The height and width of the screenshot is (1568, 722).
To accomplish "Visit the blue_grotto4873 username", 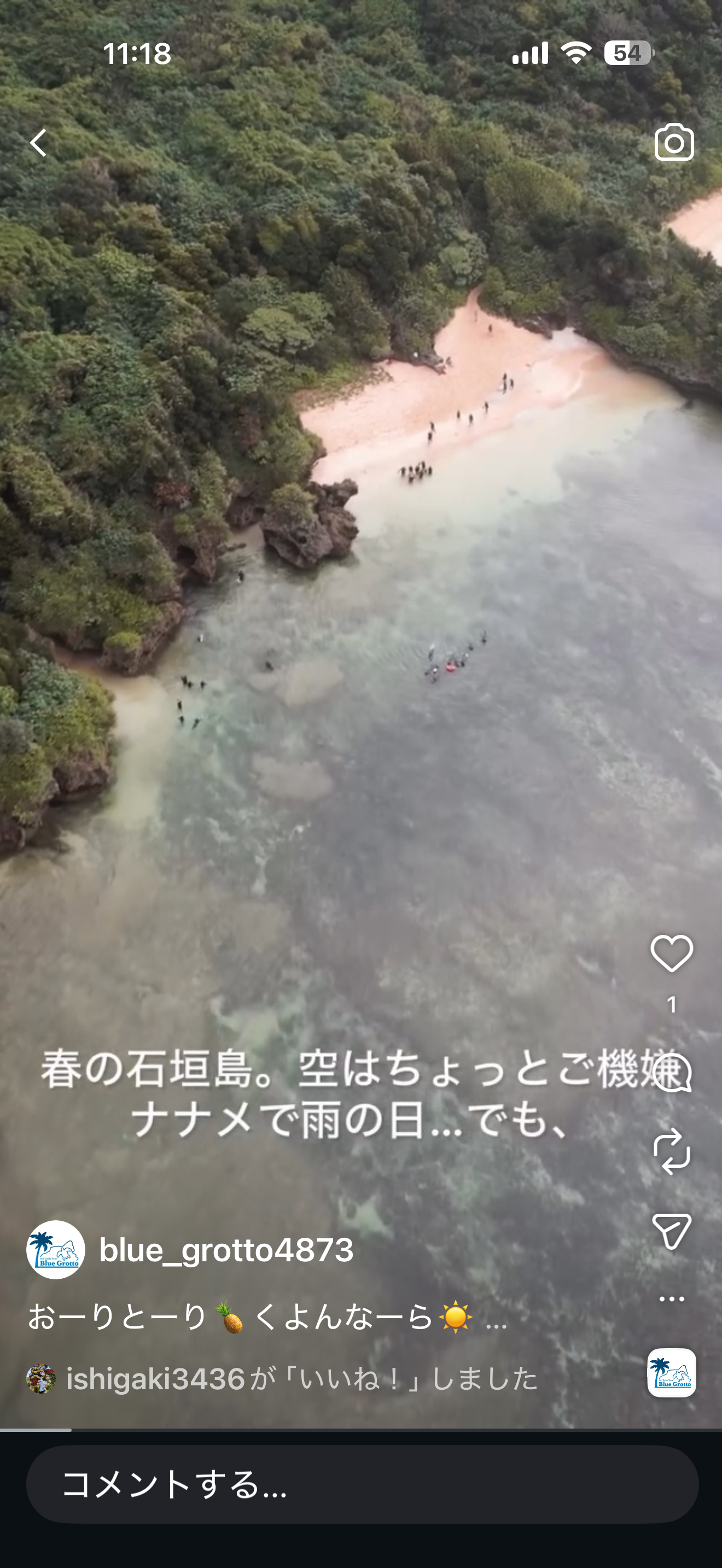I will (226, 1250).
